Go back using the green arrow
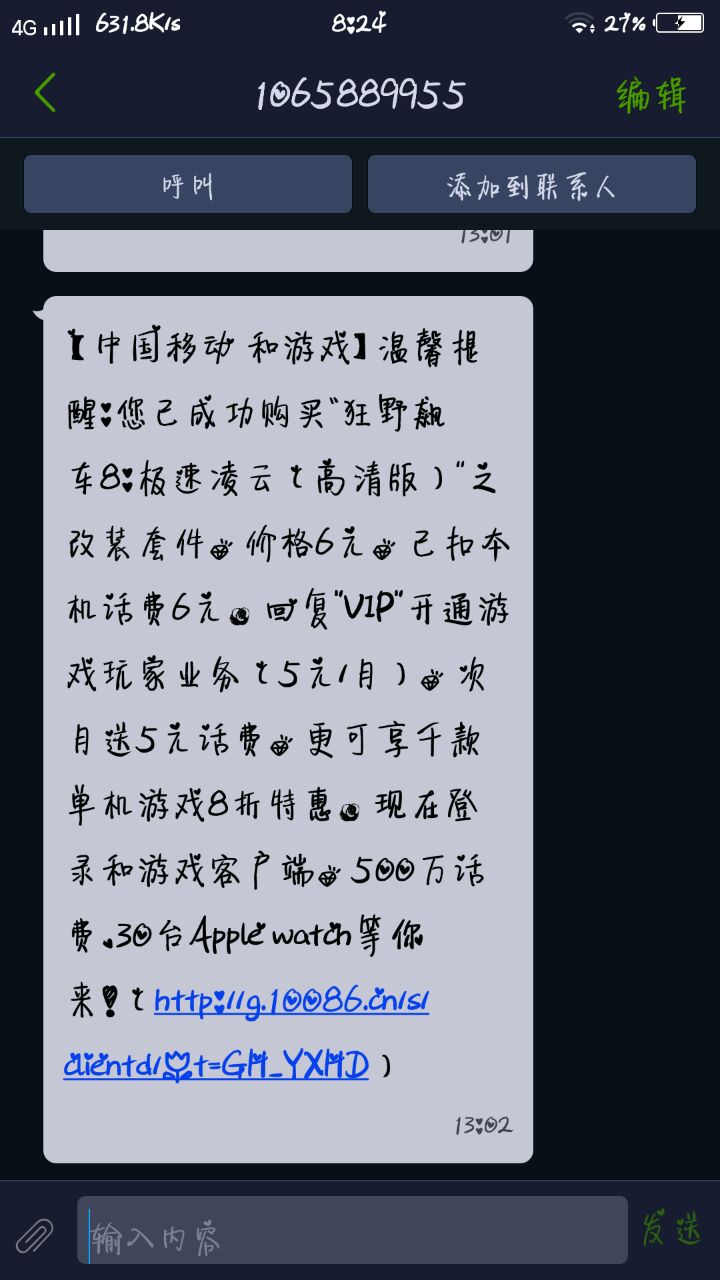Screen dimensions: 720x1280 point(45,93)
